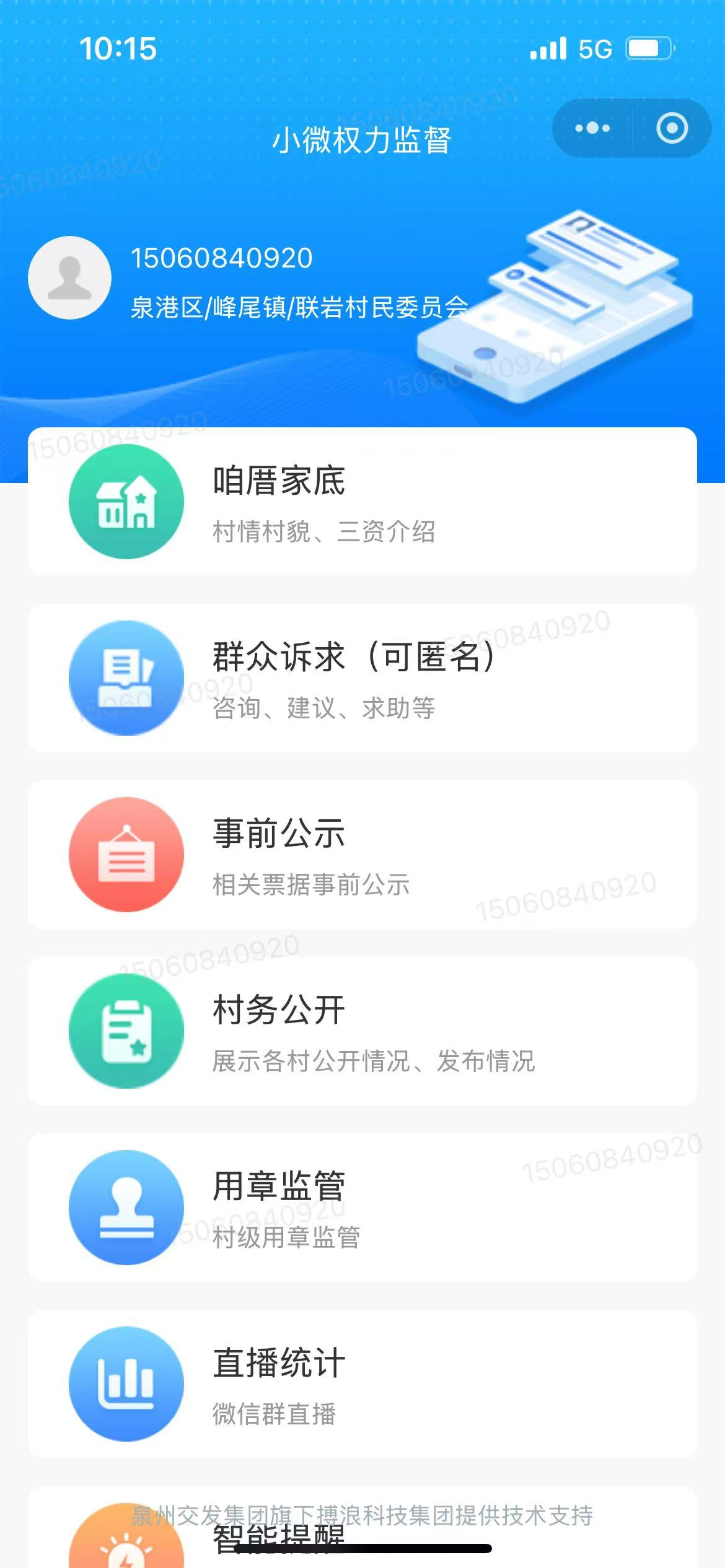Open 用章监管 seal supervision
This screenshot has width=725, height=1568.
tap(362, 1208)
